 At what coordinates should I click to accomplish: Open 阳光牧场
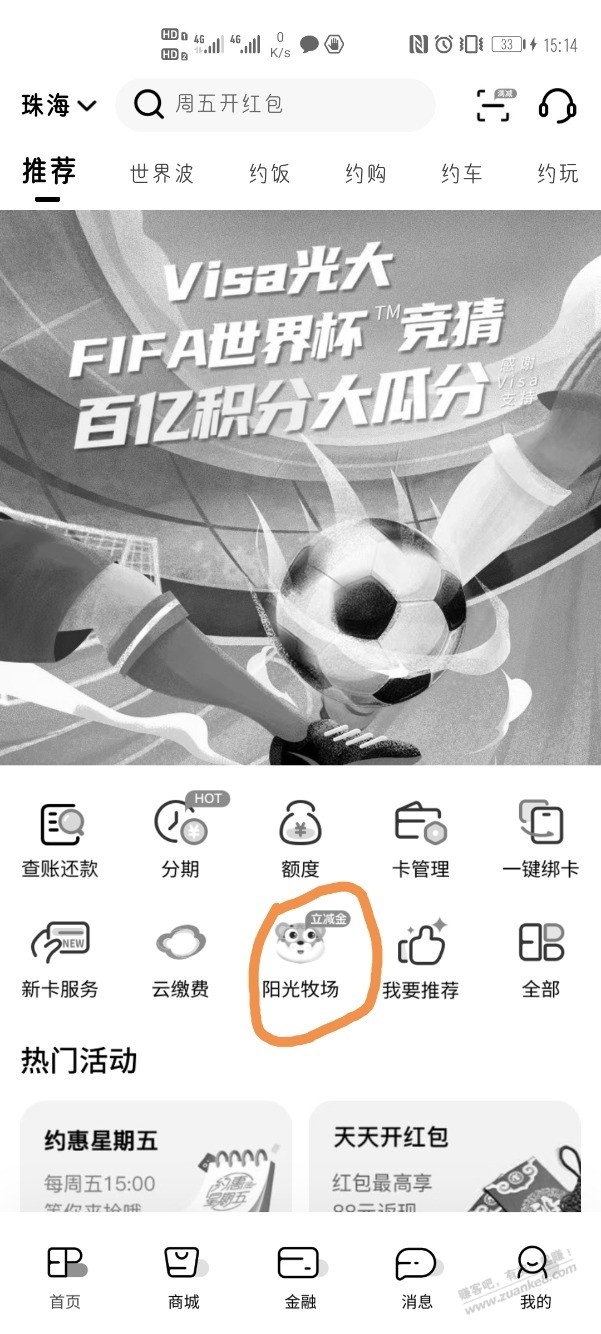pyautogui.click(x=300, y=958)
